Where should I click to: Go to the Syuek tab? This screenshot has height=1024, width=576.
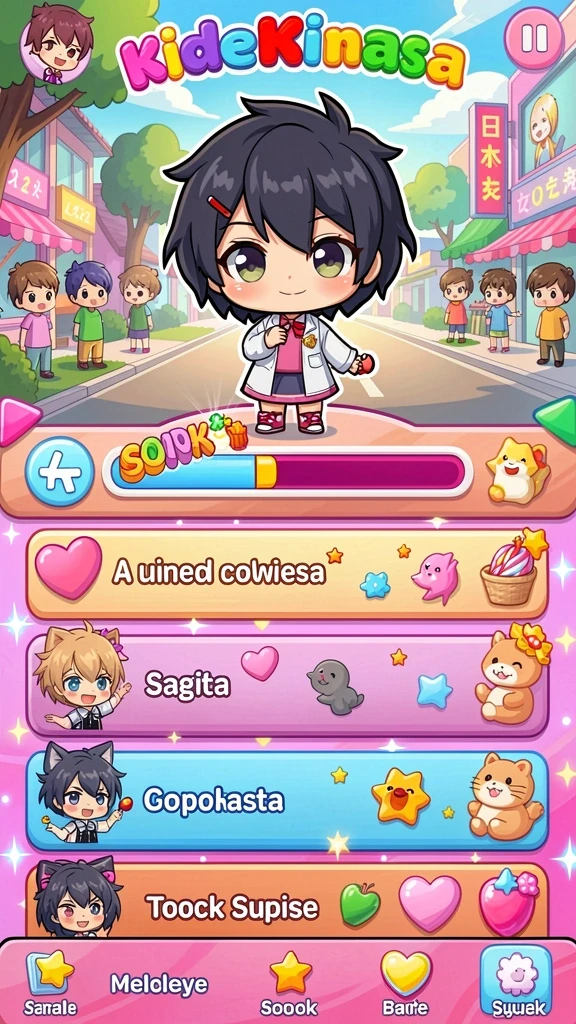[516, 982]
